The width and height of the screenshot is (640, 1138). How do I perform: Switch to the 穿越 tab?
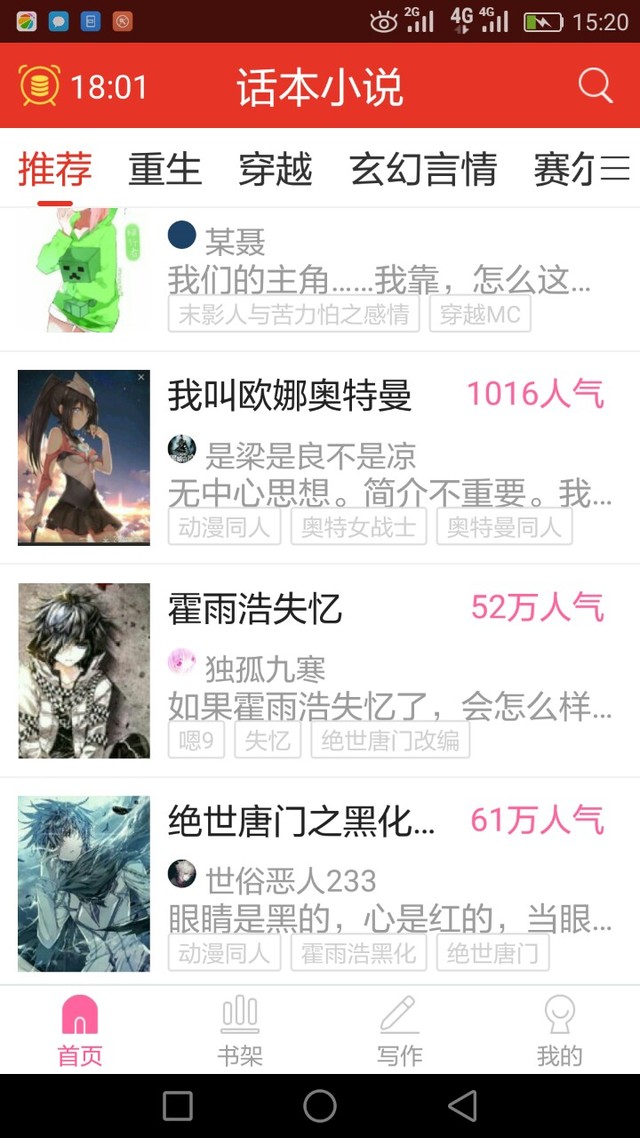pos(275,170)
